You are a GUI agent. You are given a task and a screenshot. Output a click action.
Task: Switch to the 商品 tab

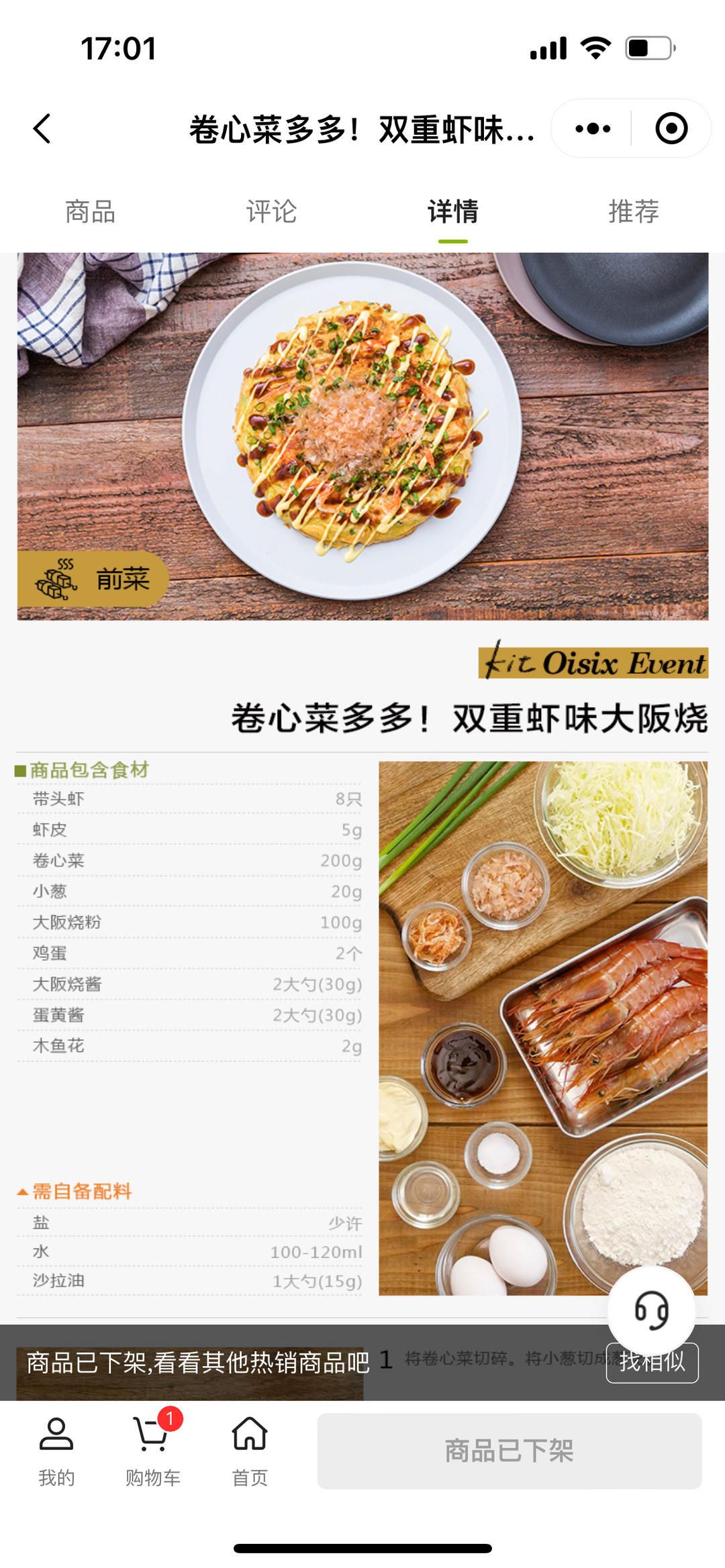90,212
